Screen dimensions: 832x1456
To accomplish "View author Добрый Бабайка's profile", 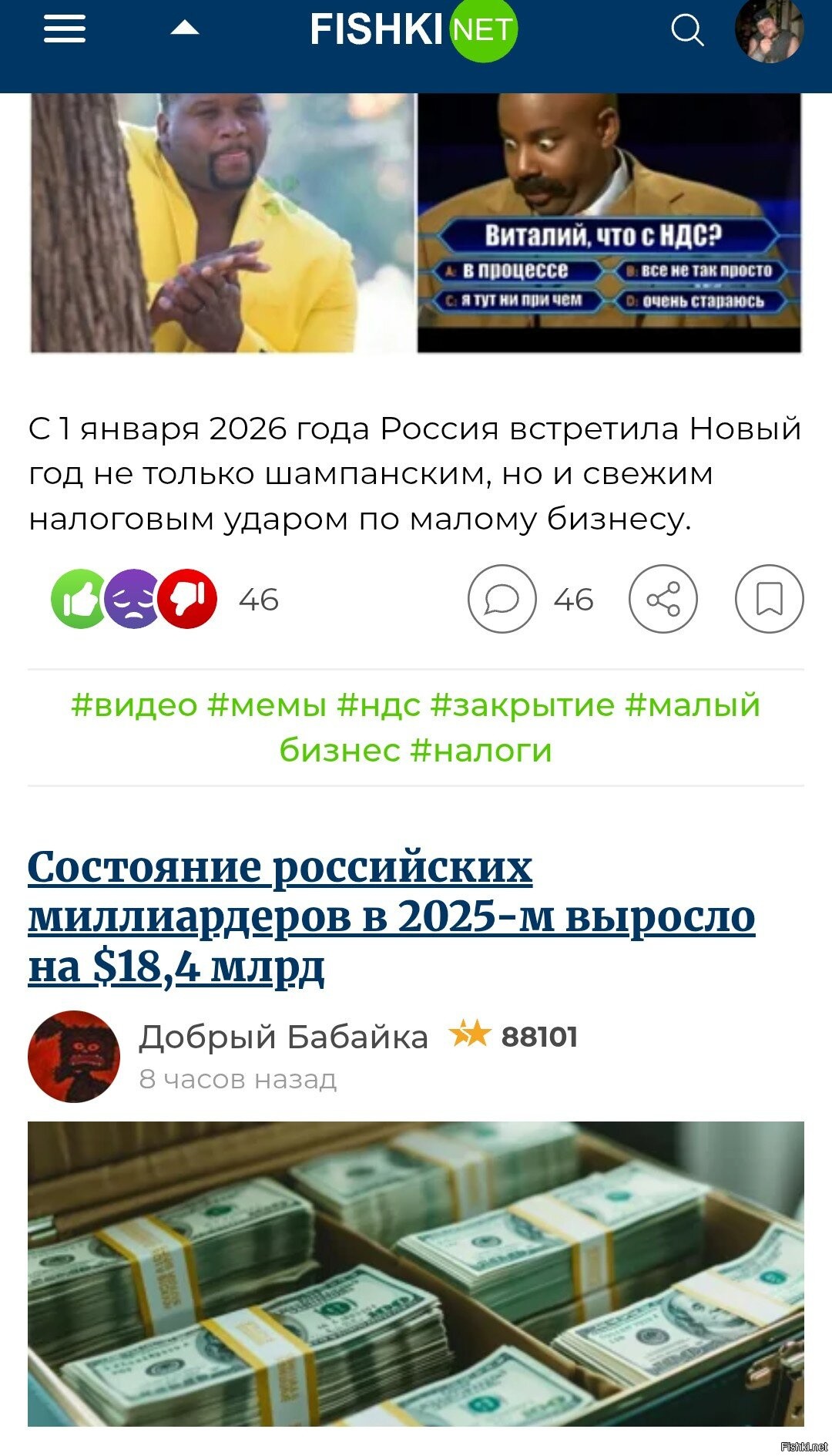I will (283, 1037).
